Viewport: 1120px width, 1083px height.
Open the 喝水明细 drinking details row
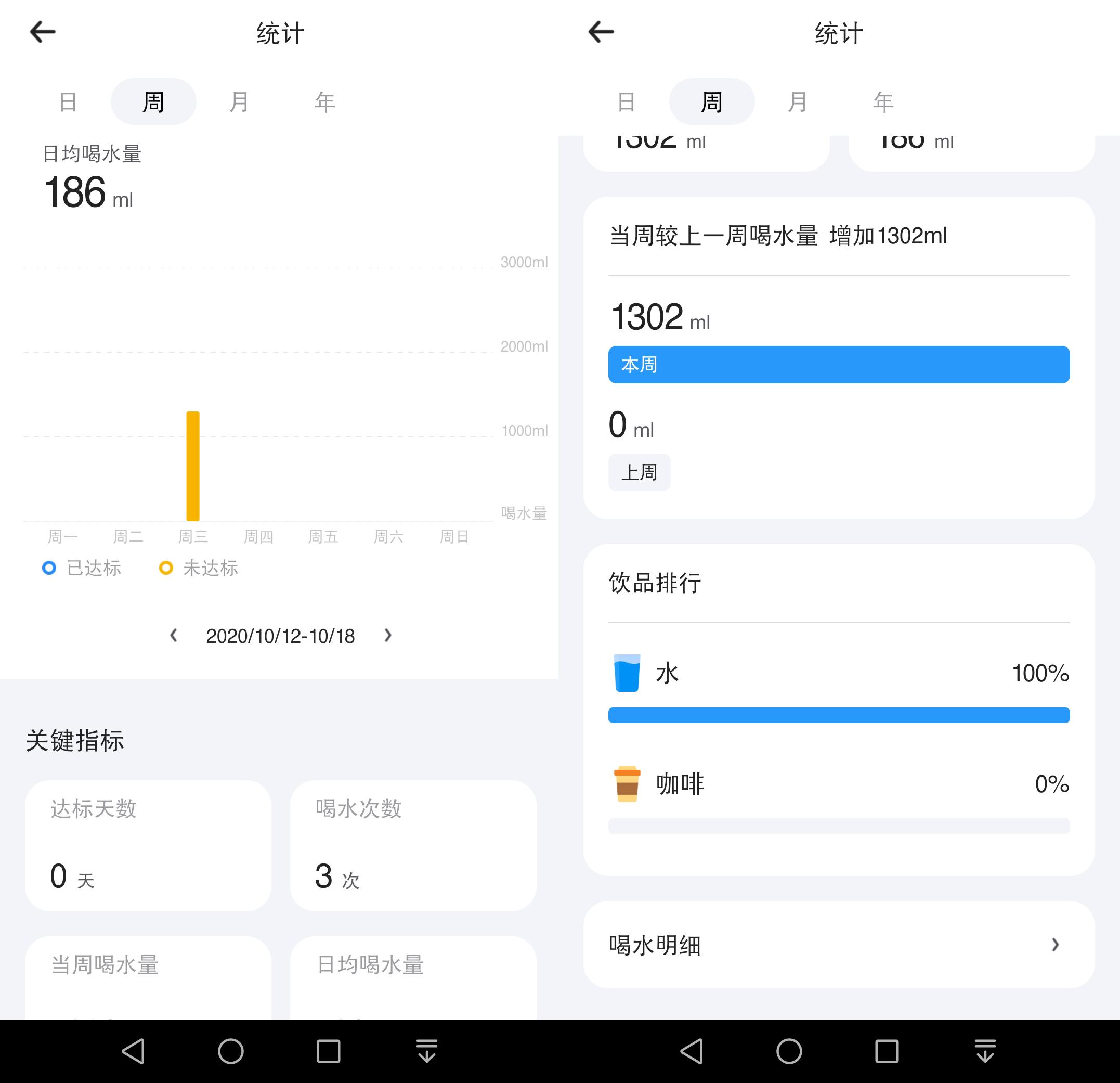(838, 945)
